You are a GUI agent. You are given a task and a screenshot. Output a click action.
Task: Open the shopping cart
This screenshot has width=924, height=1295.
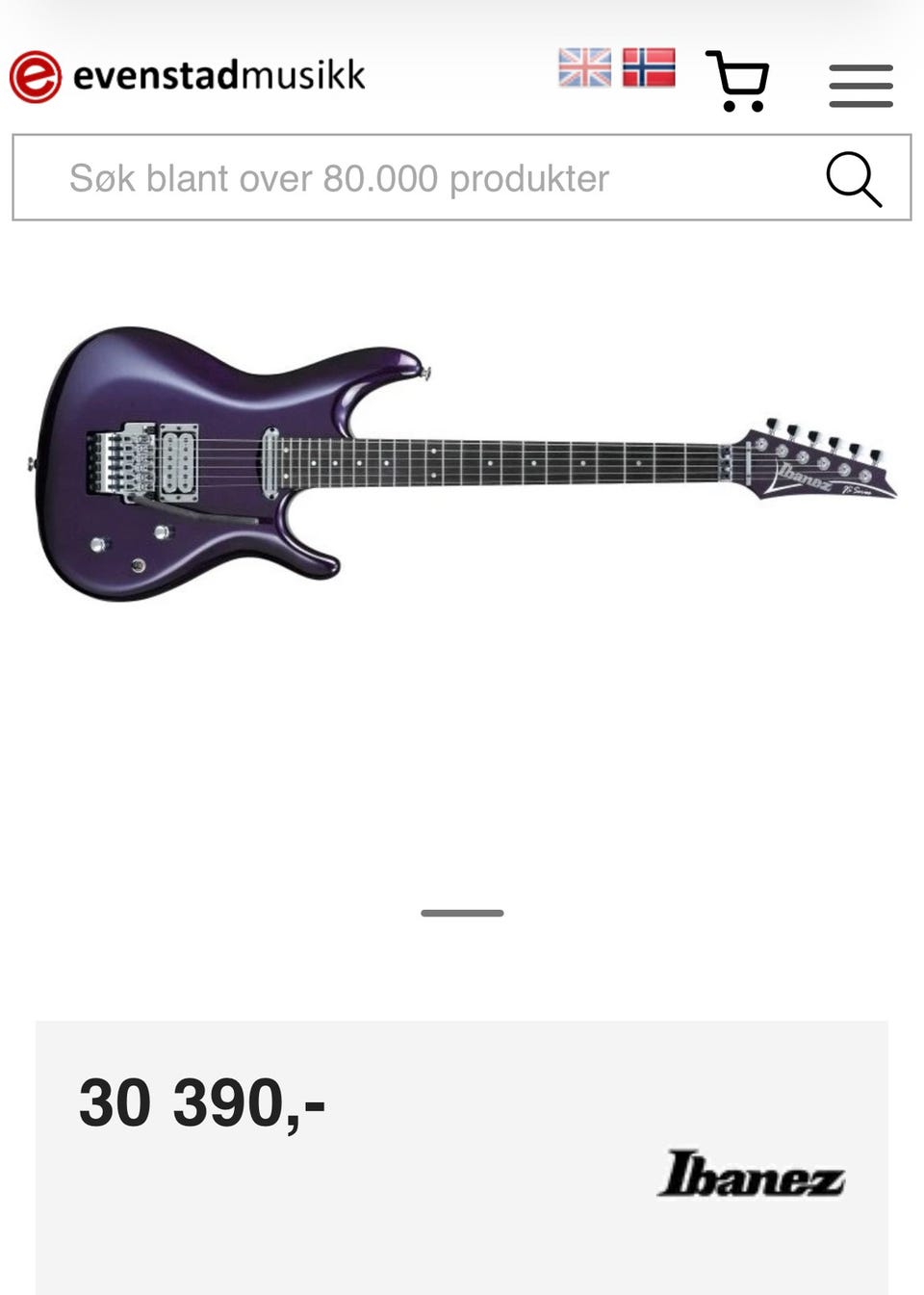738,81
